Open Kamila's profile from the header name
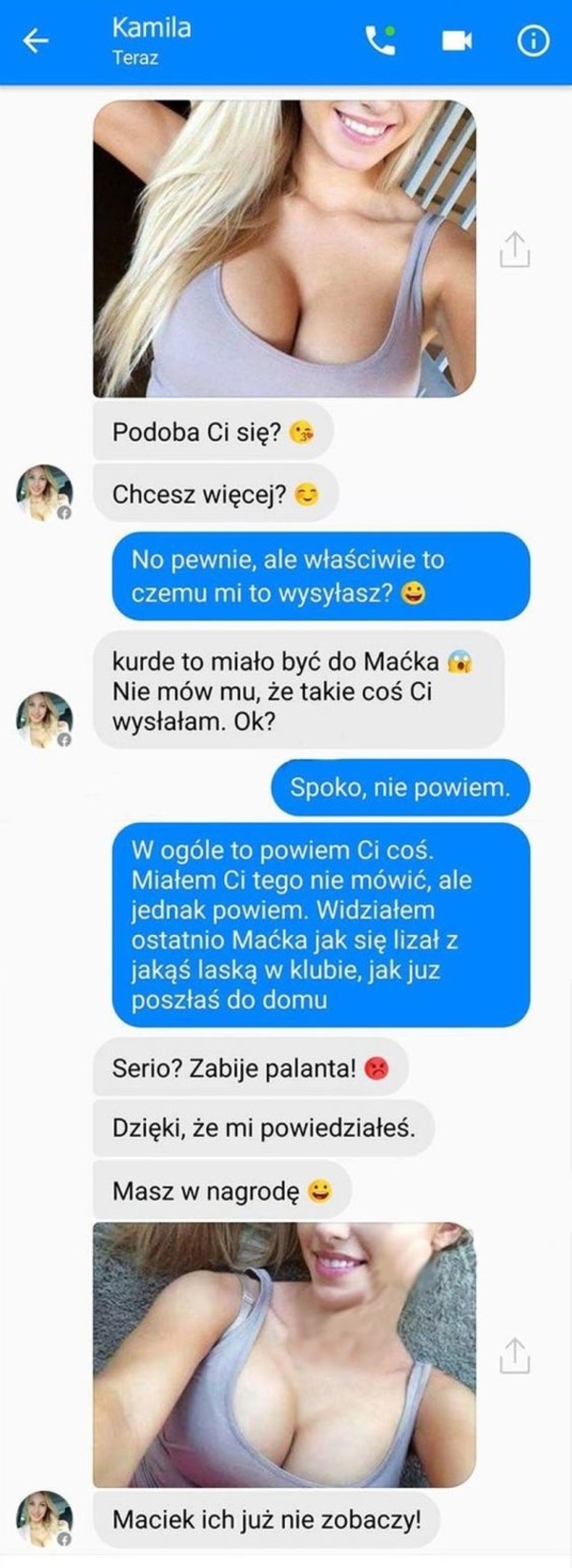The height and width of the screenshot is (1568, 572). tap(151, 28)
